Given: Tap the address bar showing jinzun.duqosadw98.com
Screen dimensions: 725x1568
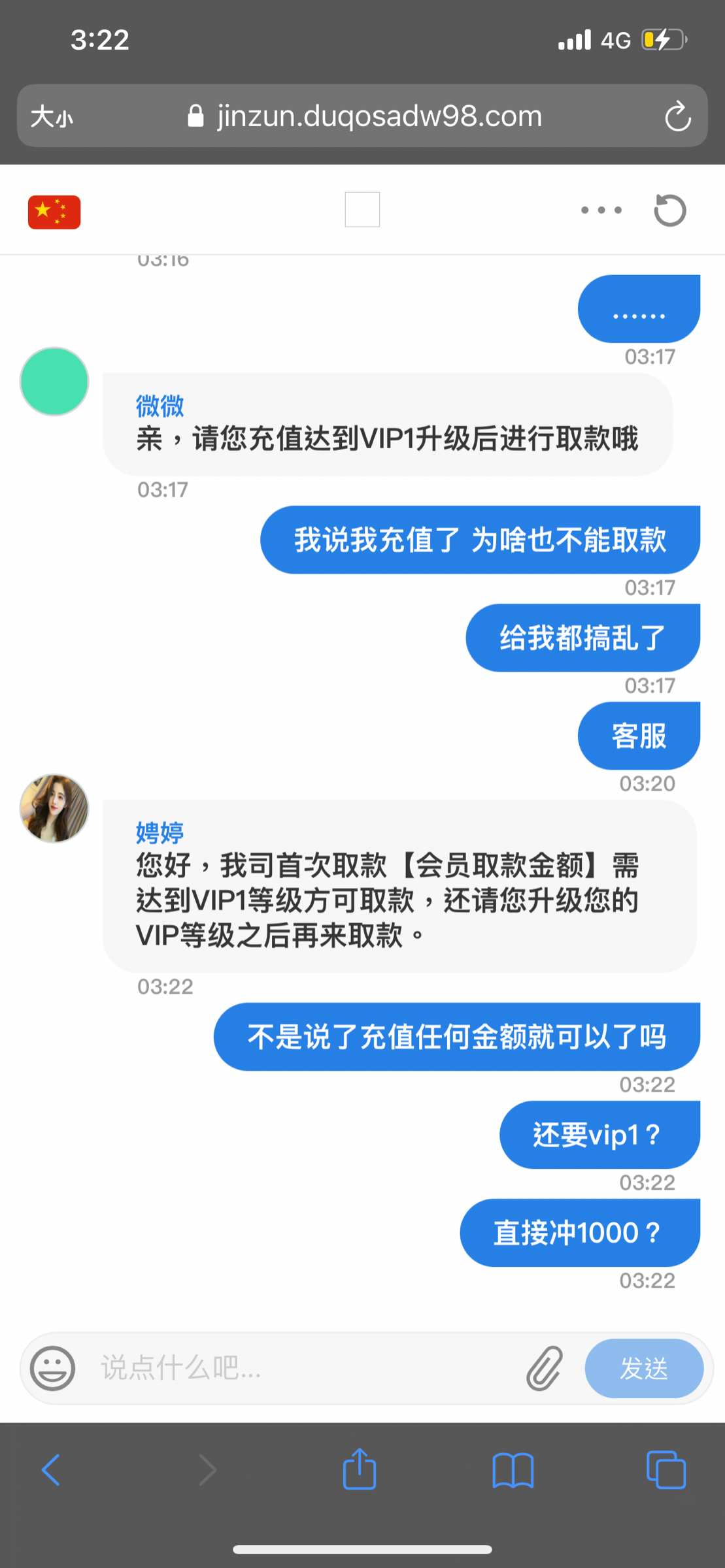Looking at the screenshot, I should pos(379,116).
